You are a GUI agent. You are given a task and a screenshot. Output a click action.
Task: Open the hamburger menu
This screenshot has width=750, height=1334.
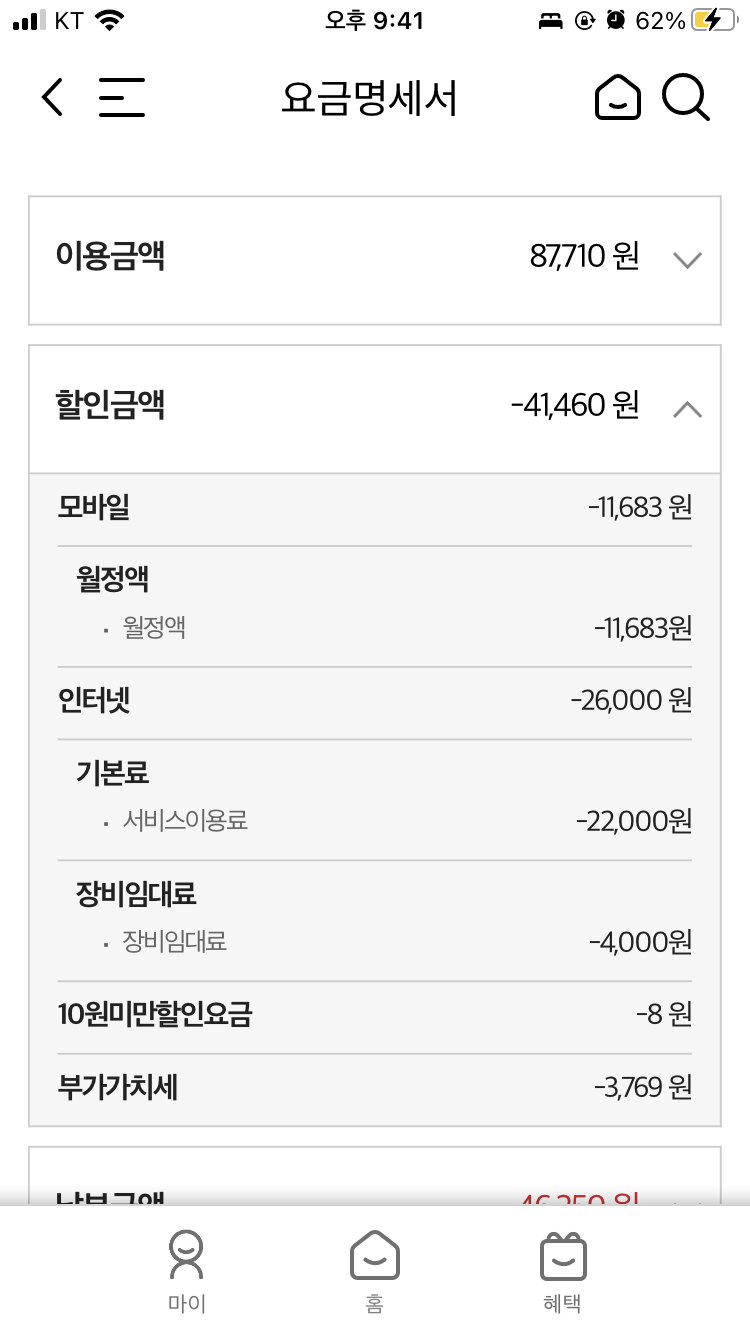122,98
